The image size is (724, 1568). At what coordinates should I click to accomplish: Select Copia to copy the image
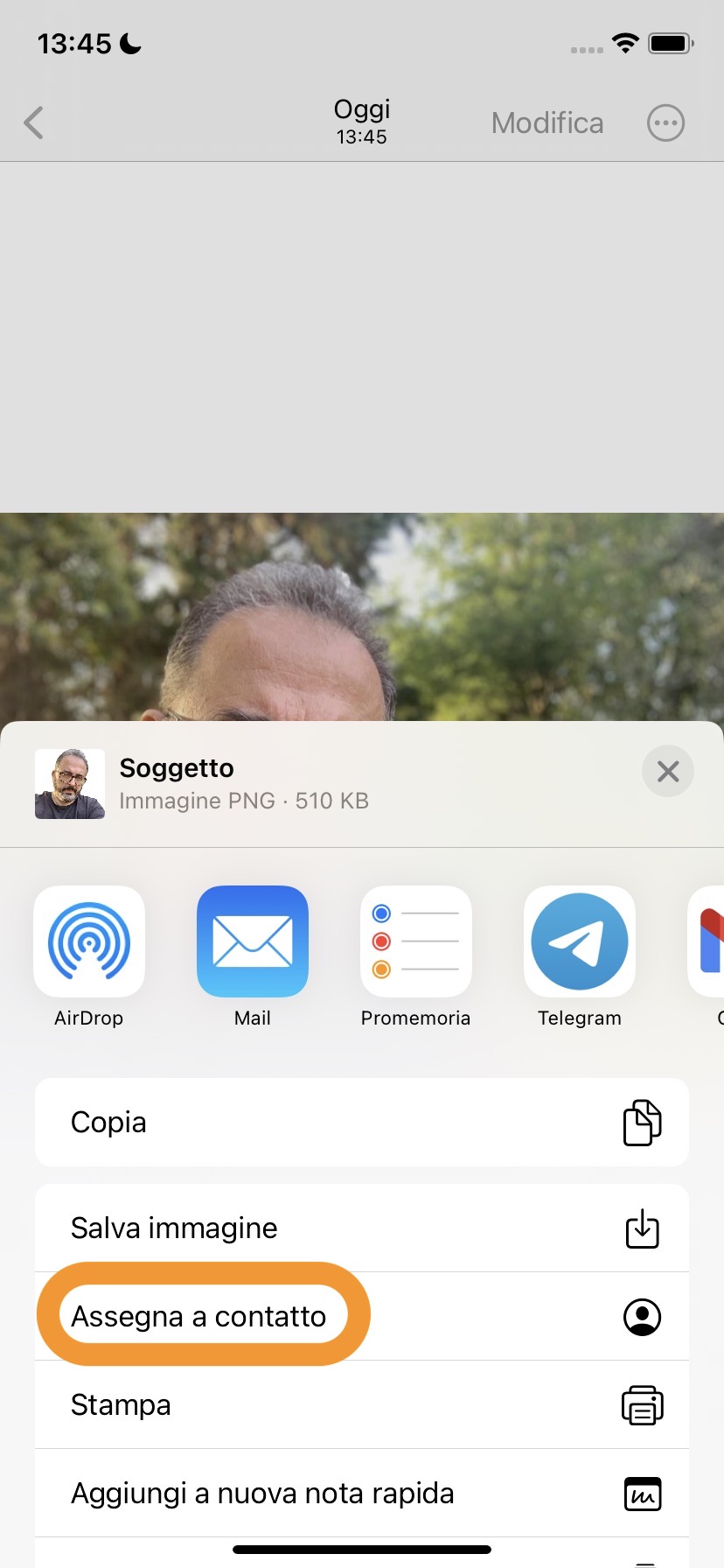pos(362,1123)
